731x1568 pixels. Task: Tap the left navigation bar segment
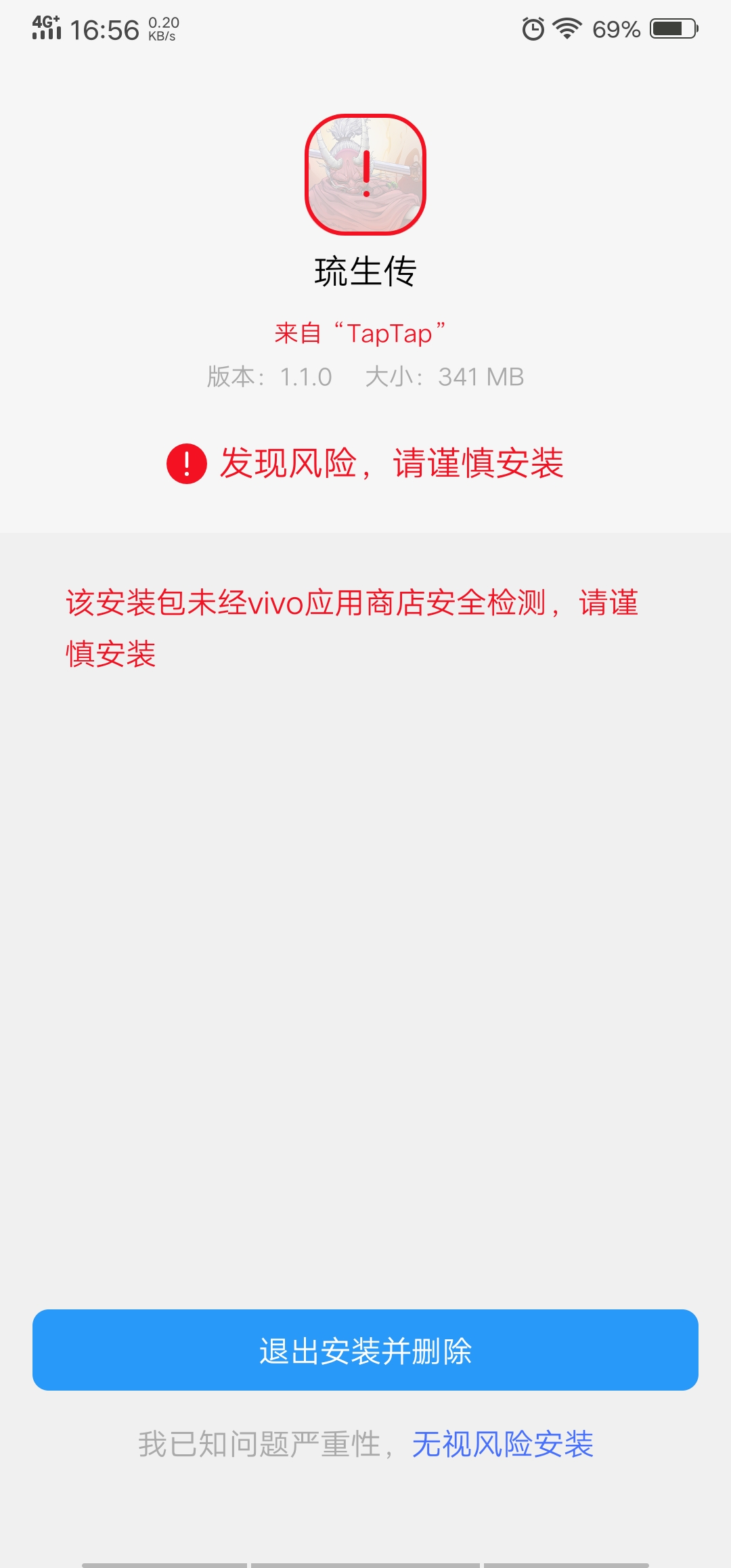point(162,1564)
